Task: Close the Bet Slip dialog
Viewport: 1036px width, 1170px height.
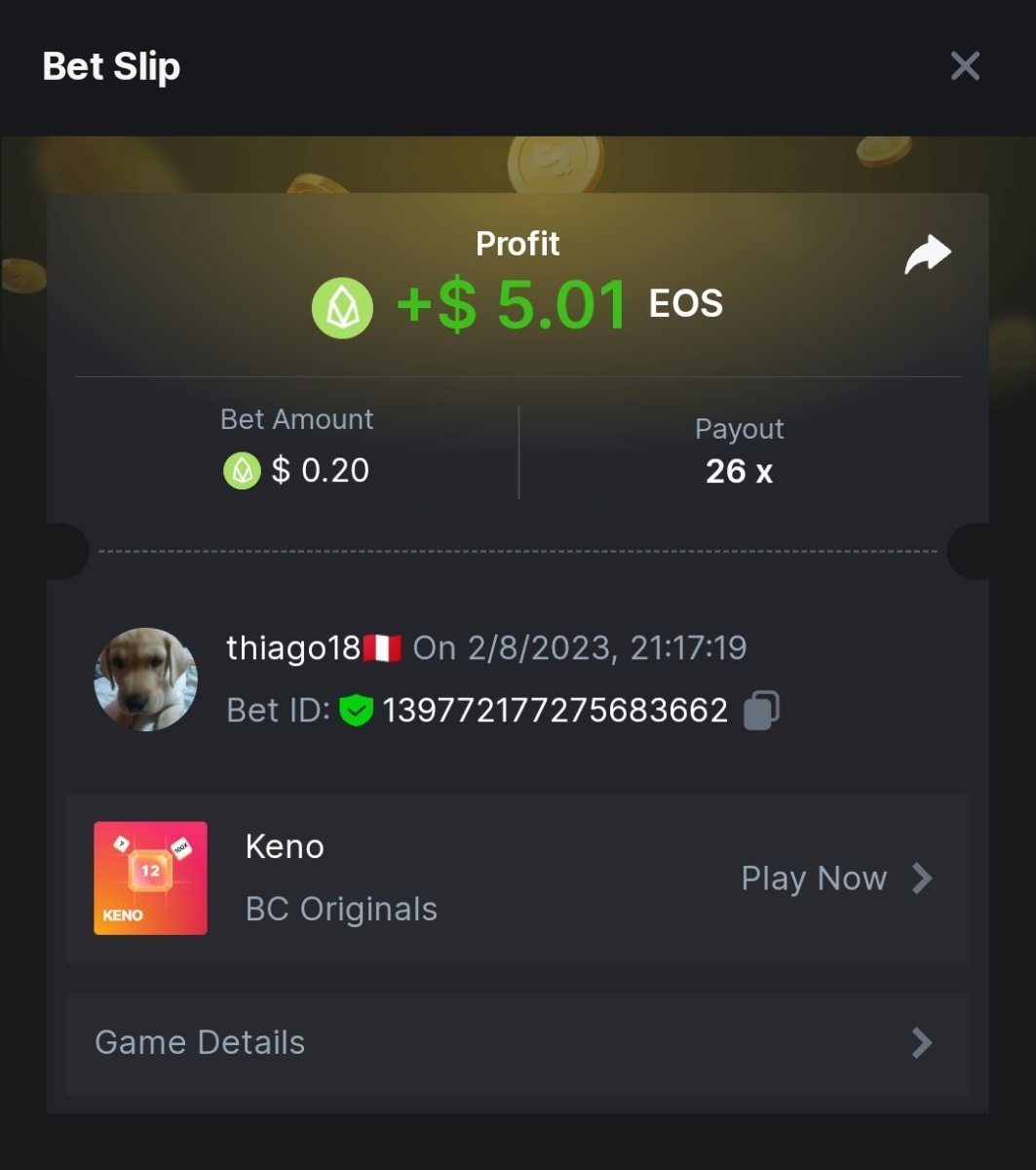Action: [x=964, y=66]
